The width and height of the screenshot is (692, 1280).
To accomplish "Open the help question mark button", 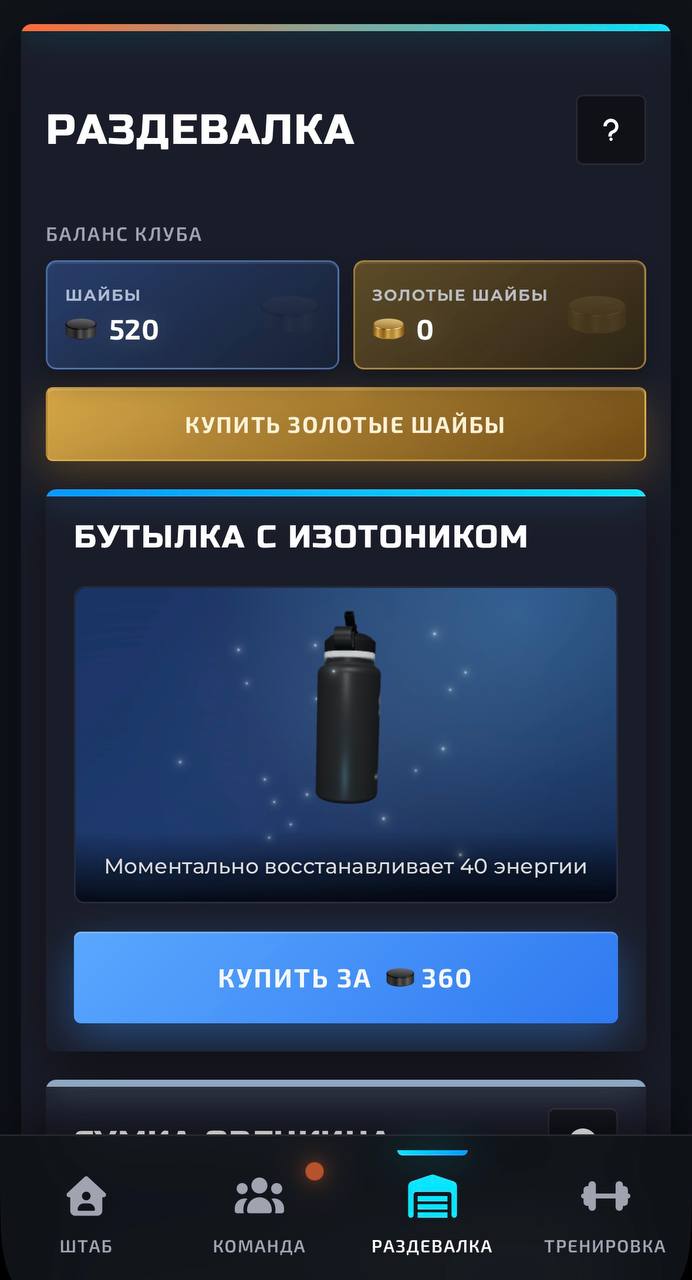I will click(x=610, y=130).
